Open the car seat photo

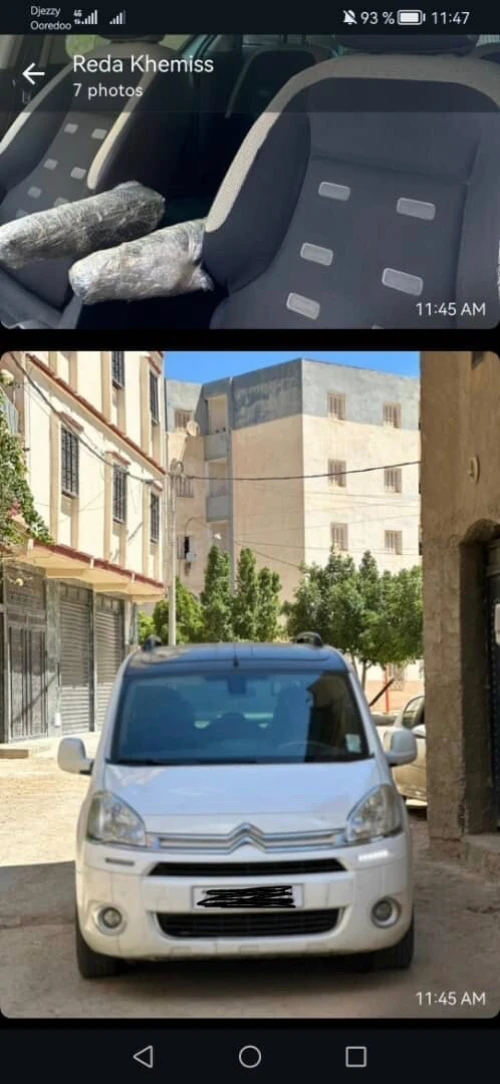click(250, 182)
